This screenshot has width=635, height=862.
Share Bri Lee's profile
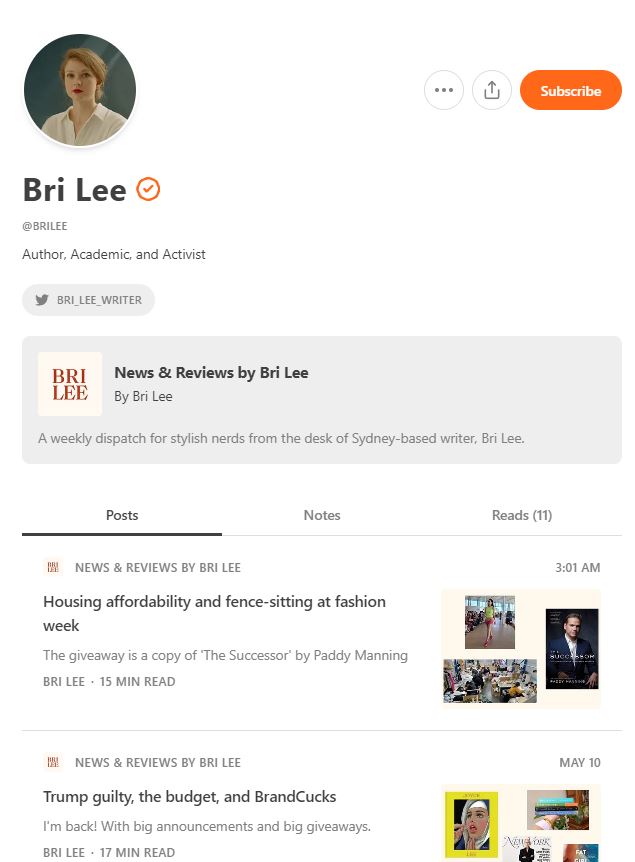click(x=492, y=90)
